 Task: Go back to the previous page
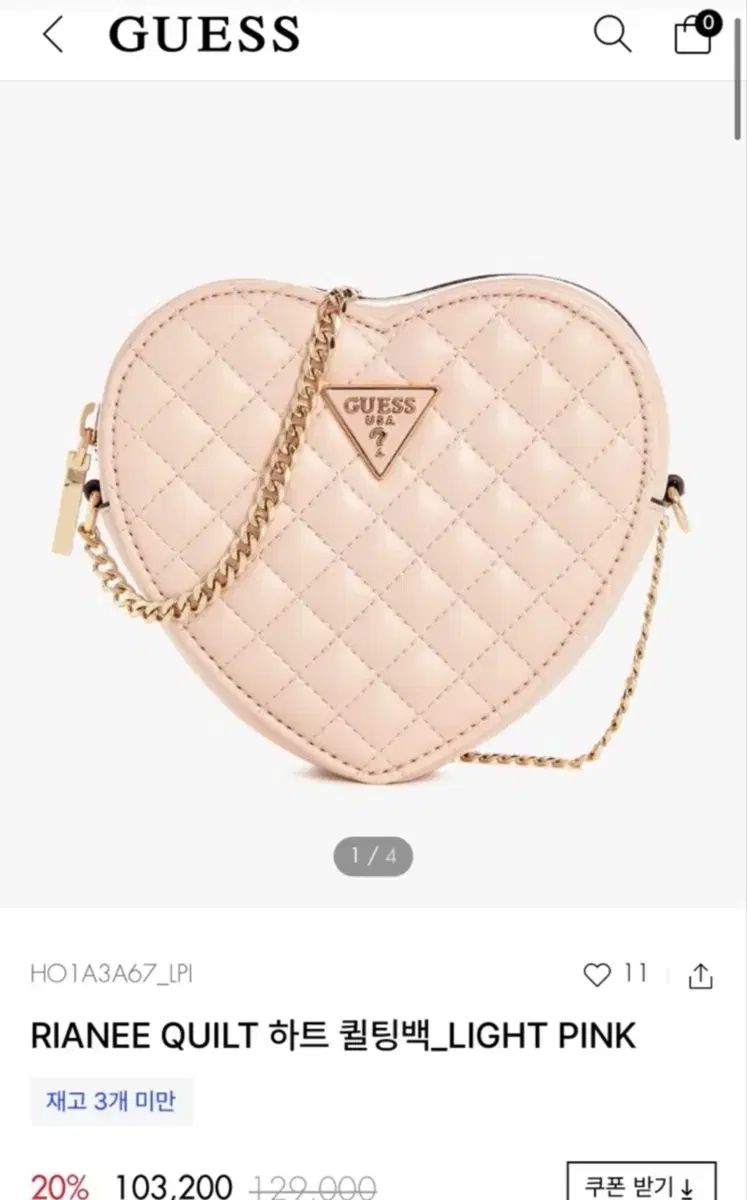[53, 36]
